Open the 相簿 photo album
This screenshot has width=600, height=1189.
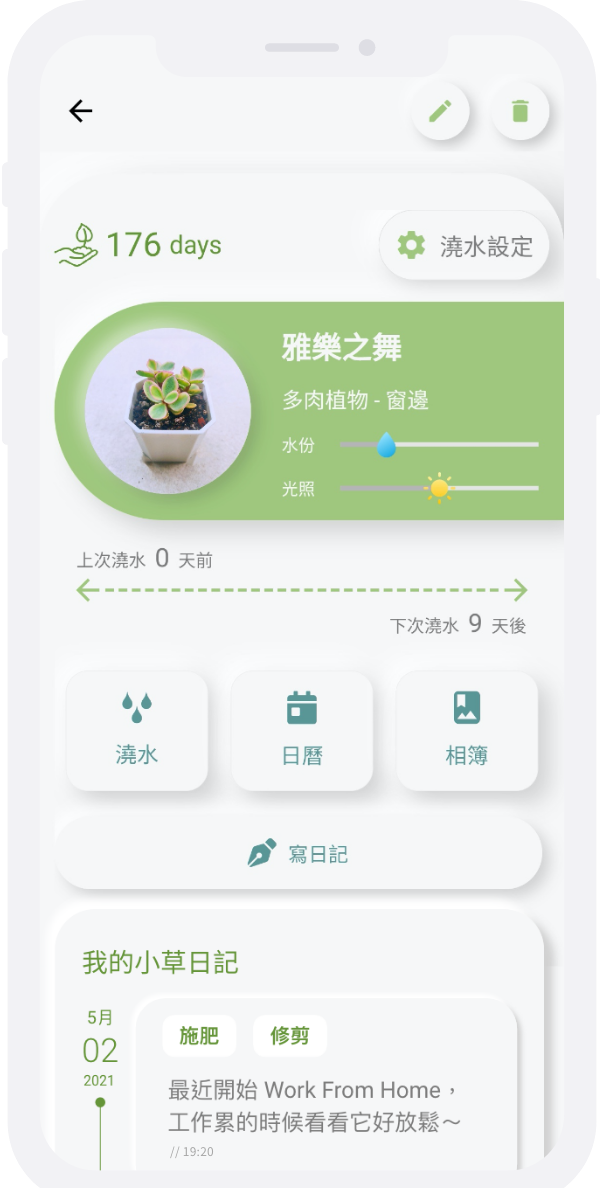[x=466, y=731]
